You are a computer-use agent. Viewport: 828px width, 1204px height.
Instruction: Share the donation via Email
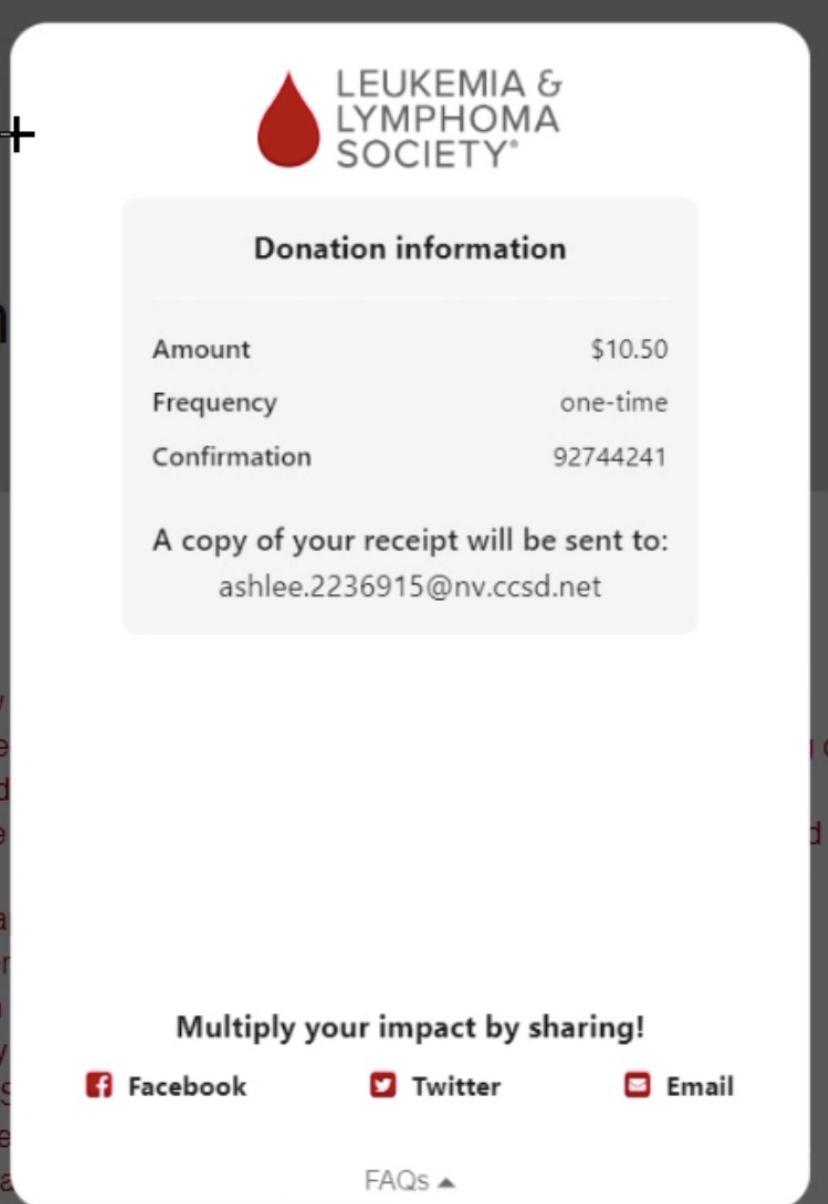click(680, 1086)
